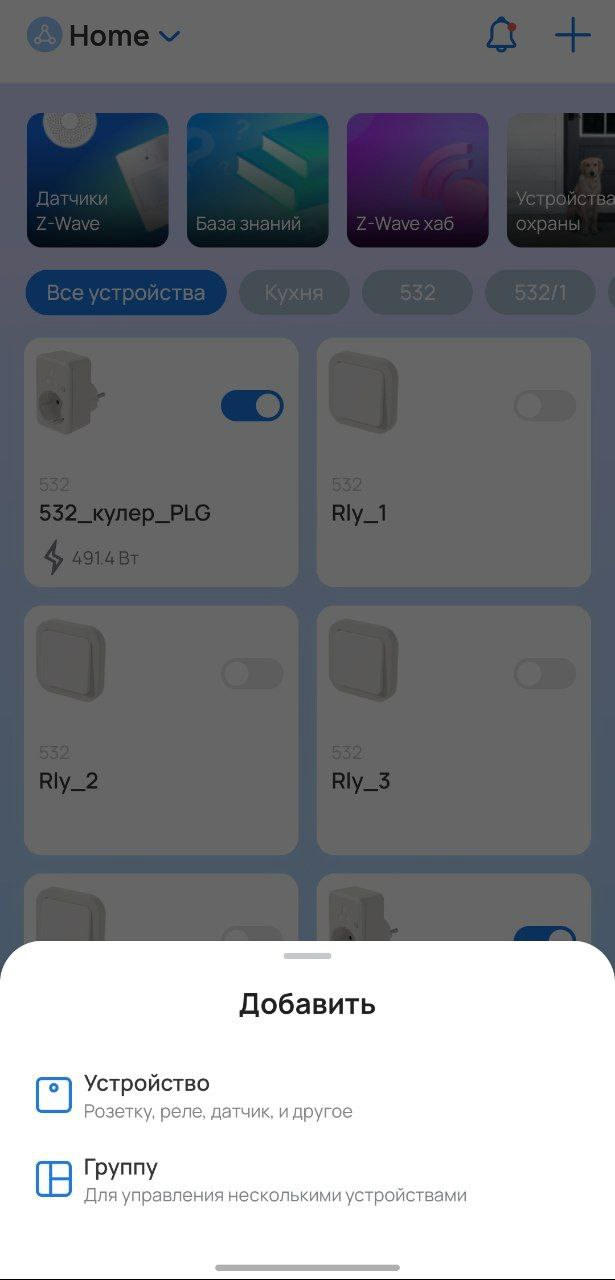The width and height of the screenshot is (615, 1280).
Task: Dismiss the Добавить sheet via its handle
Action: click(307, 956)
